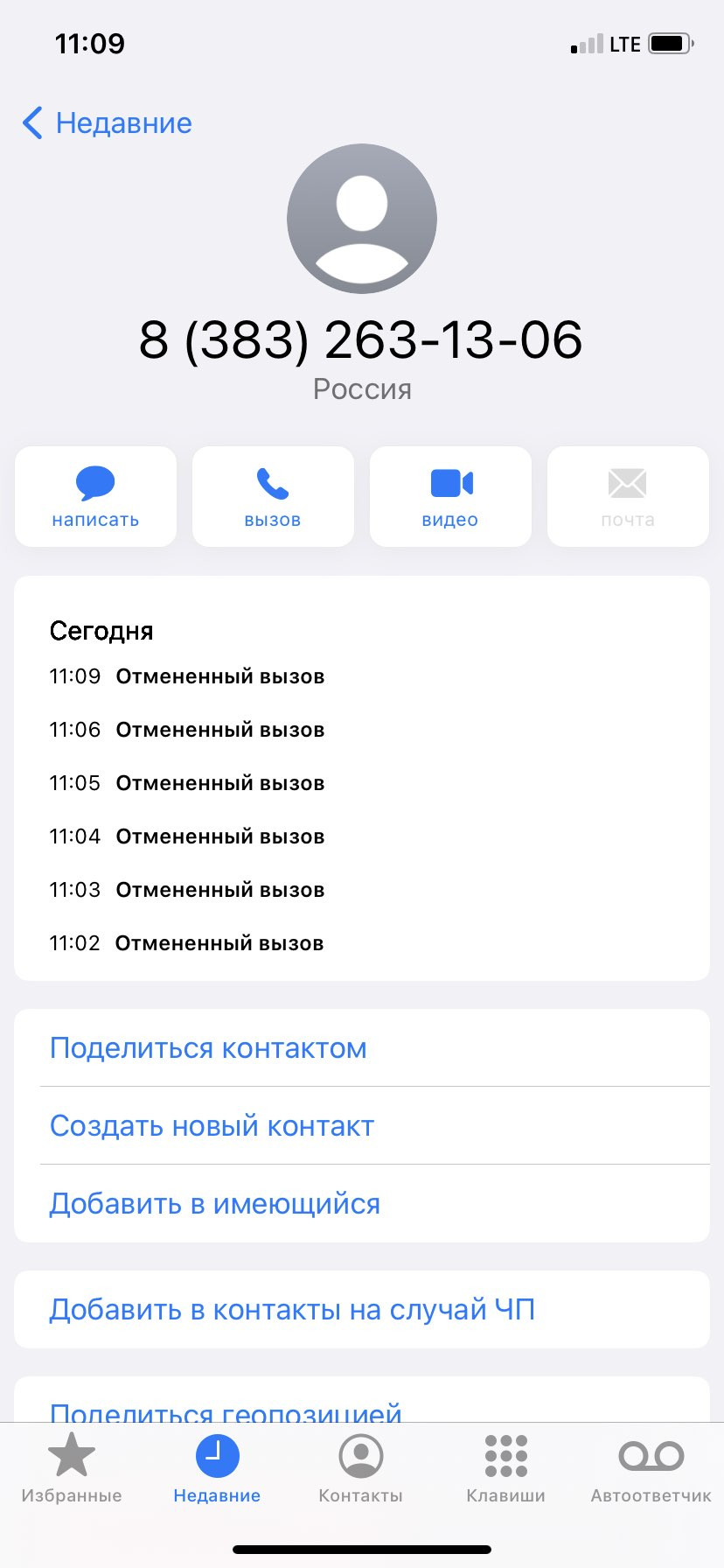Go back to the Недавние list

107,123
